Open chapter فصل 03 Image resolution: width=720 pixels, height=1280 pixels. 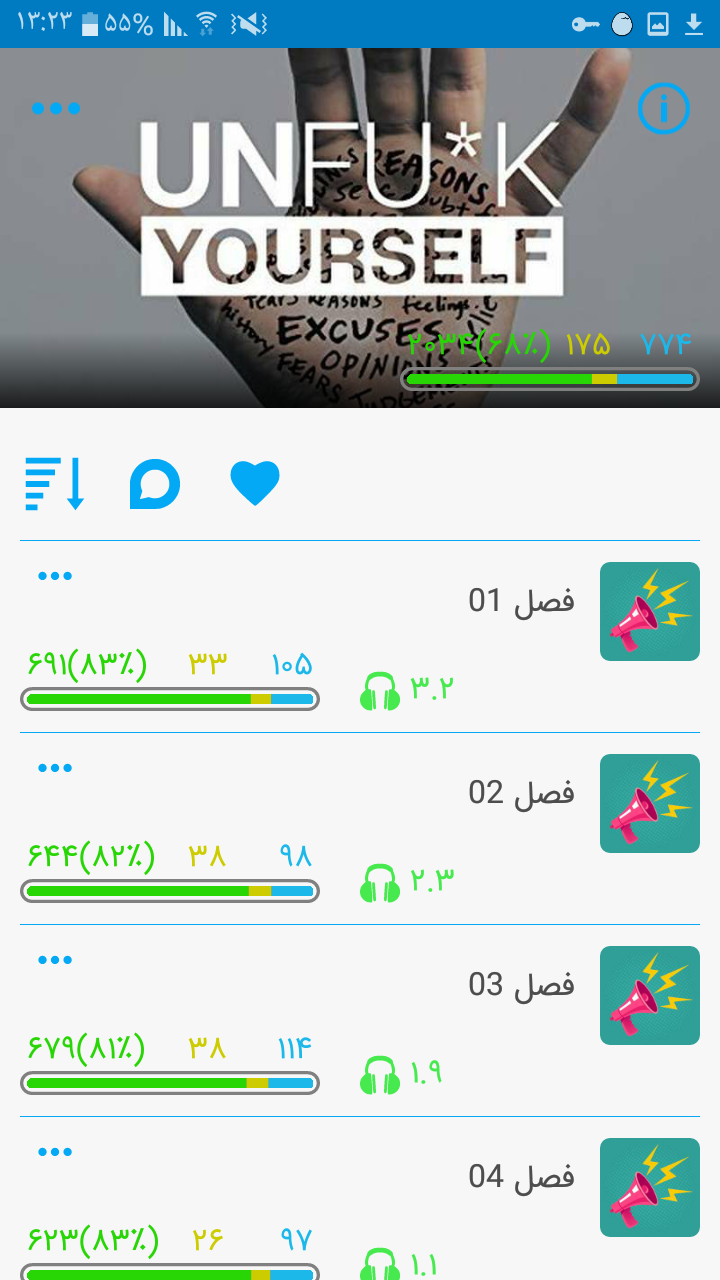tap(521, 985)
